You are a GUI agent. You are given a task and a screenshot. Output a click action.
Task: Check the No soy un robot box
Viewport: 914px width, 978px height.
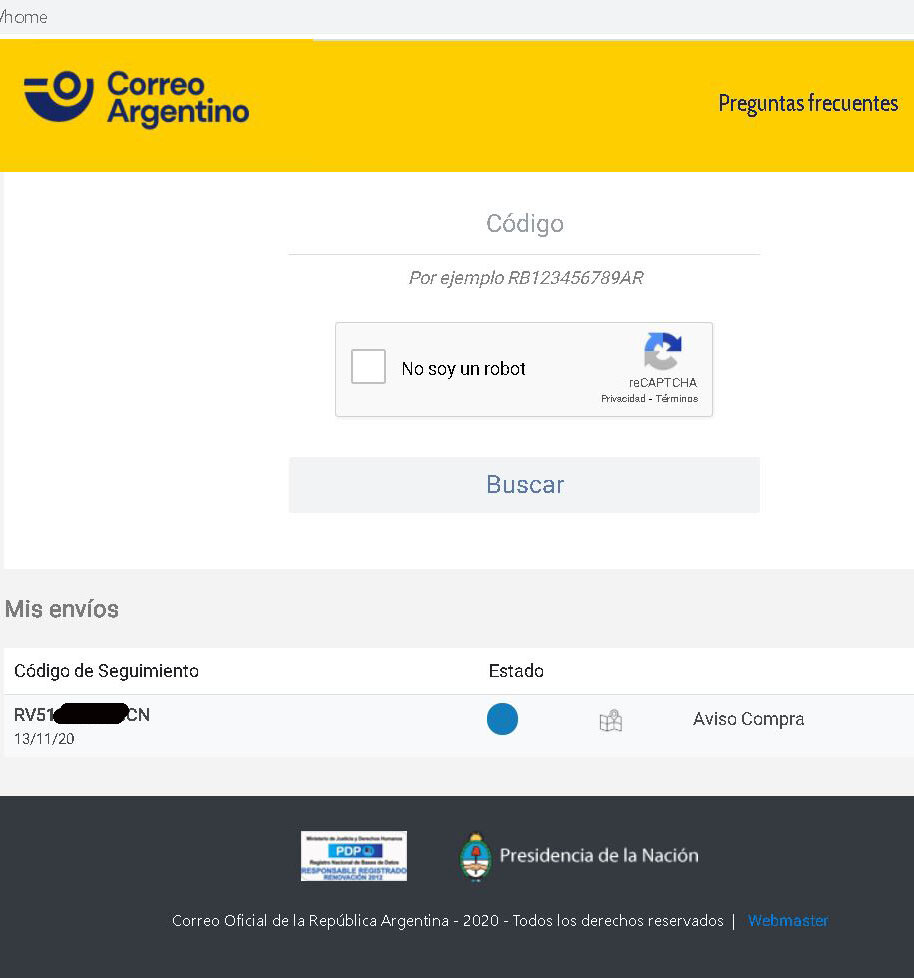(x=369, y=367)
